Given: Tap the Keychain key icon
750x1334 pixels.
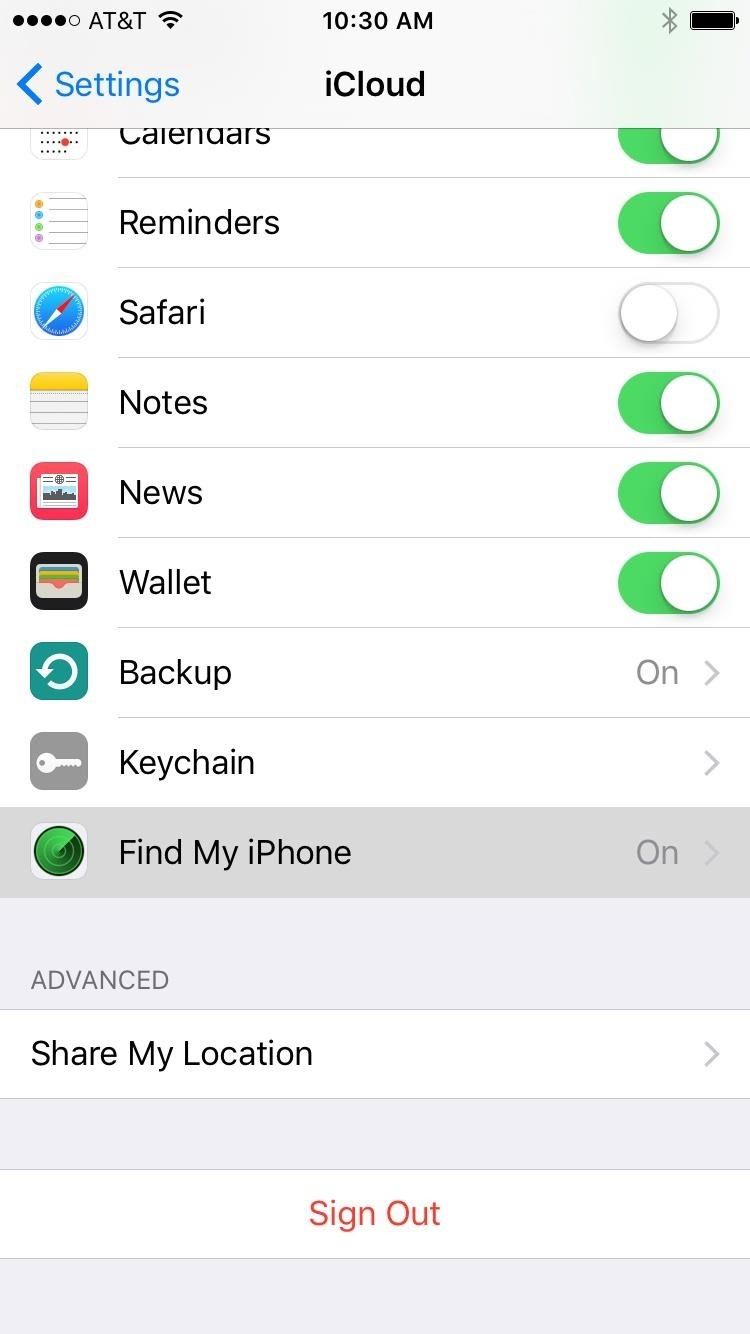Looking at the screenshot, I should tap(58, 762).
